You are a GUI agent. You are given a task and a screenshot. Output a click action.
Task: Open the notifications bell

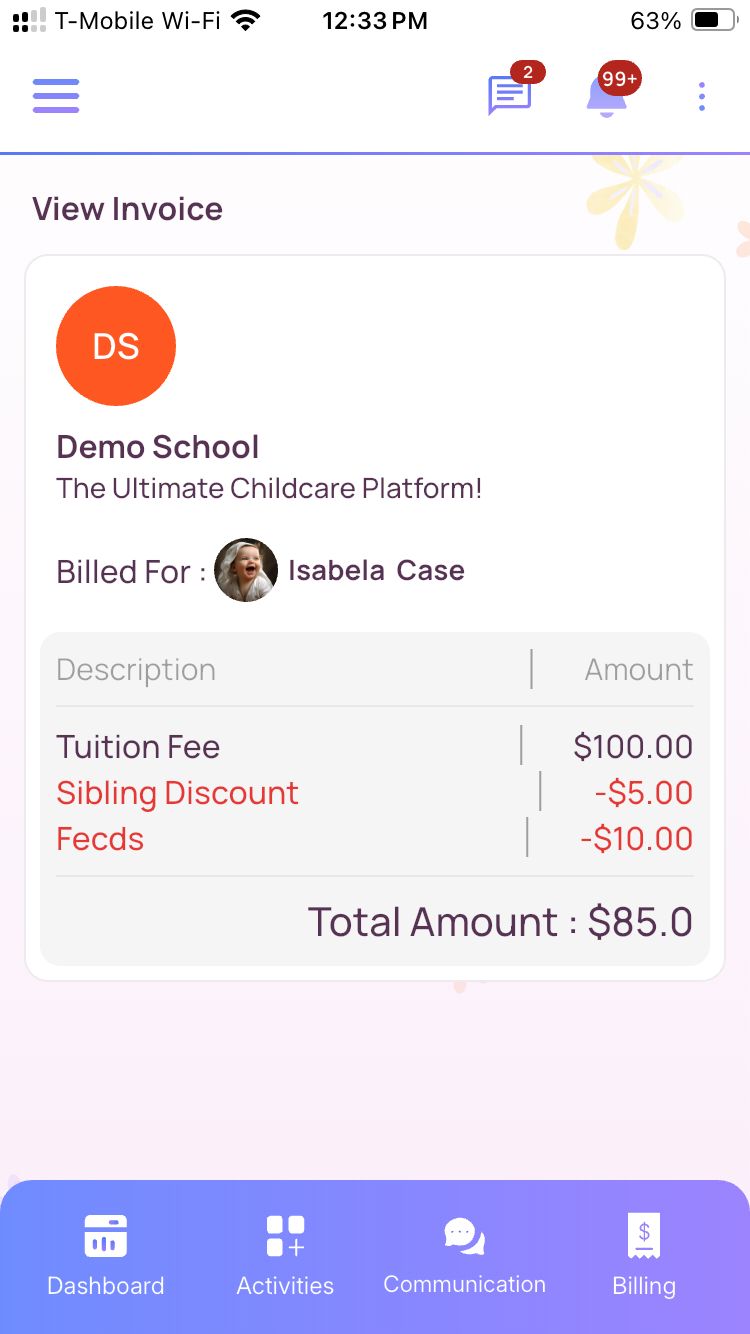click(x=607, y=96)
